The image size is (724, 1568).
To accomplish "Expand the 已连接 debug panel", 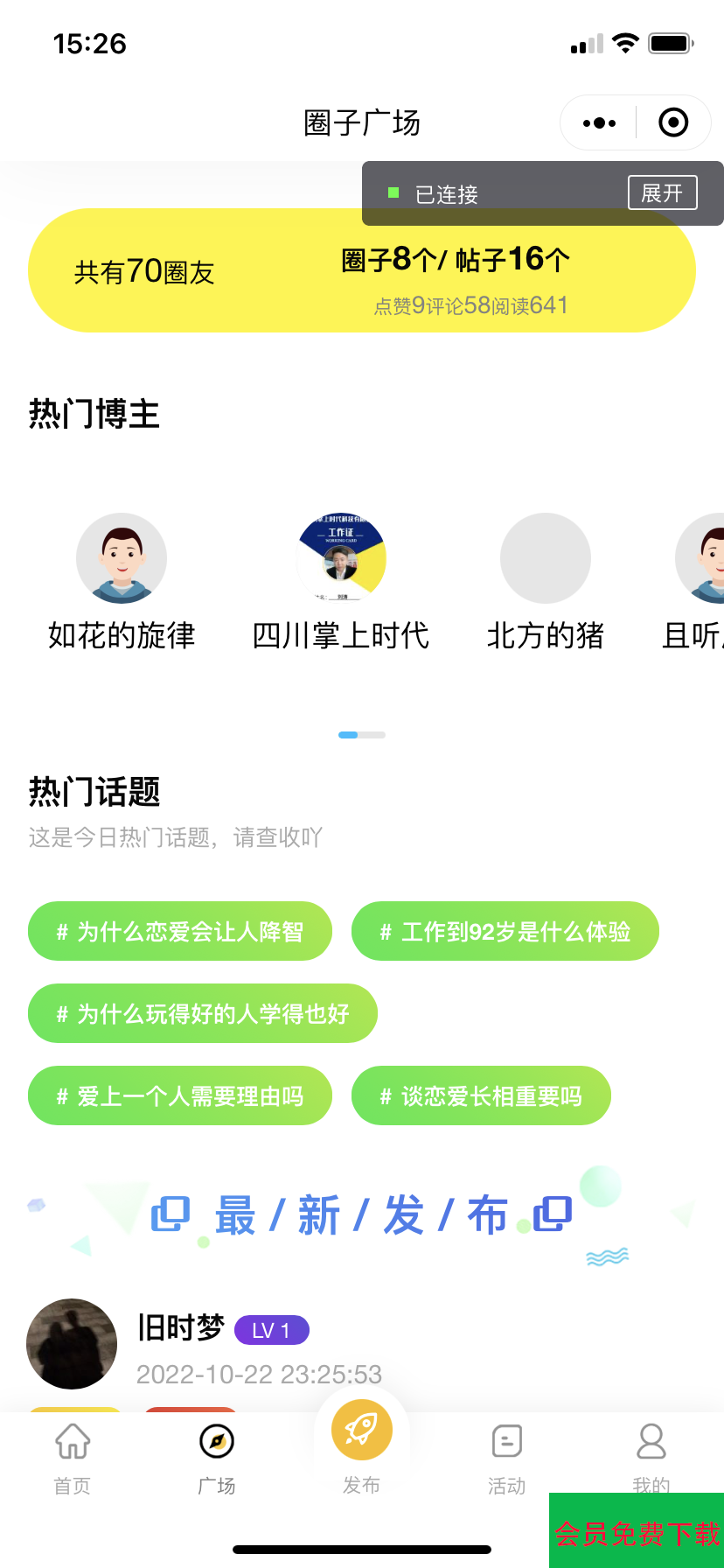I will [662, 192].
